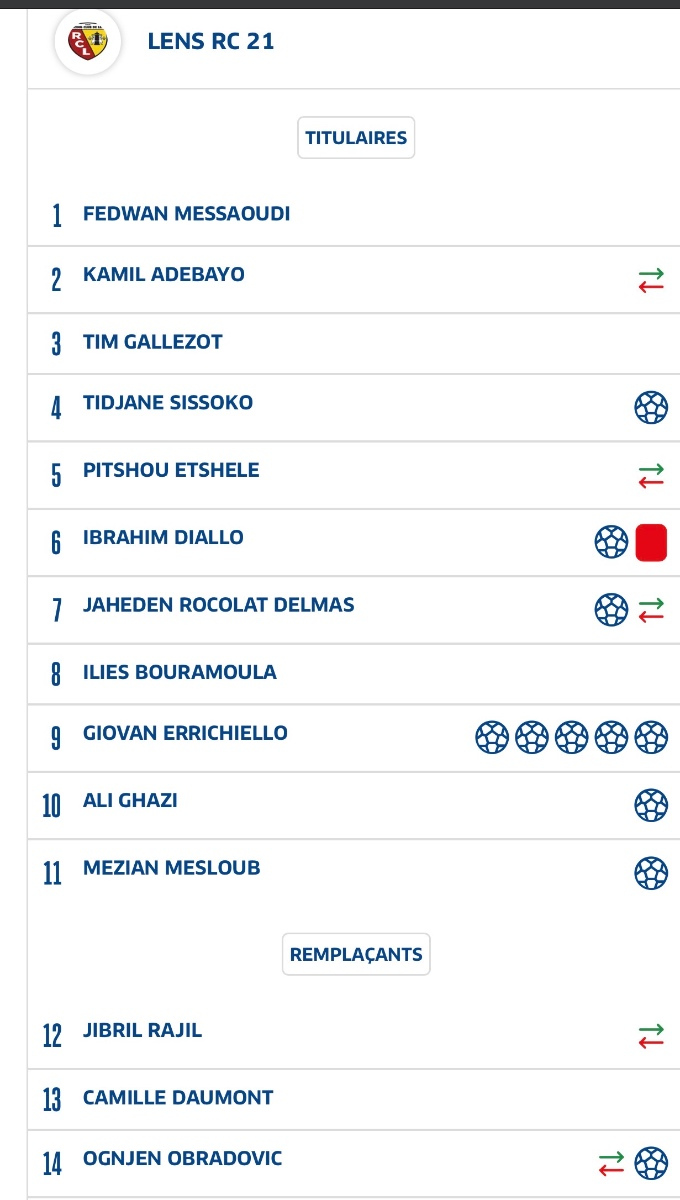Open substitute Ognjen Obradovic's row
The image size is (680, 1200).
[x=182, y=1159]
